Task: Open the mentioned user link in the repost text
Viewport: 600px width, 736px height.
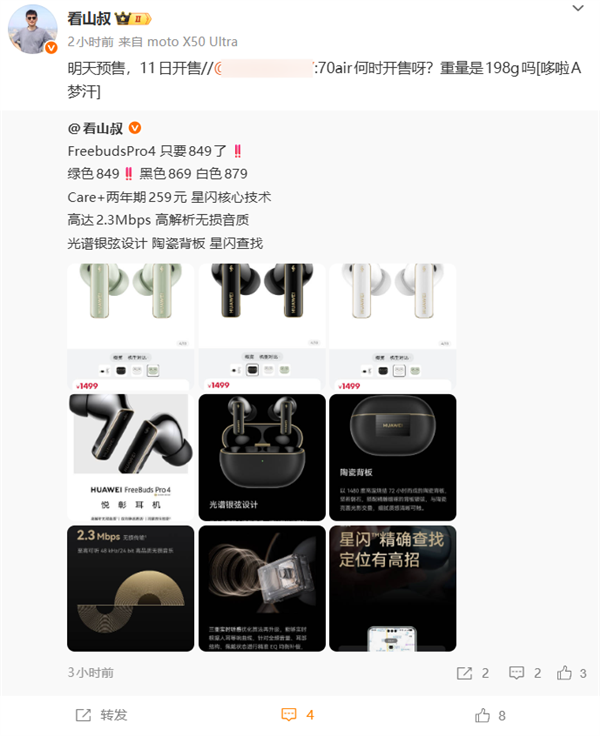Action: pyautogui.click(x=263, y=69)
